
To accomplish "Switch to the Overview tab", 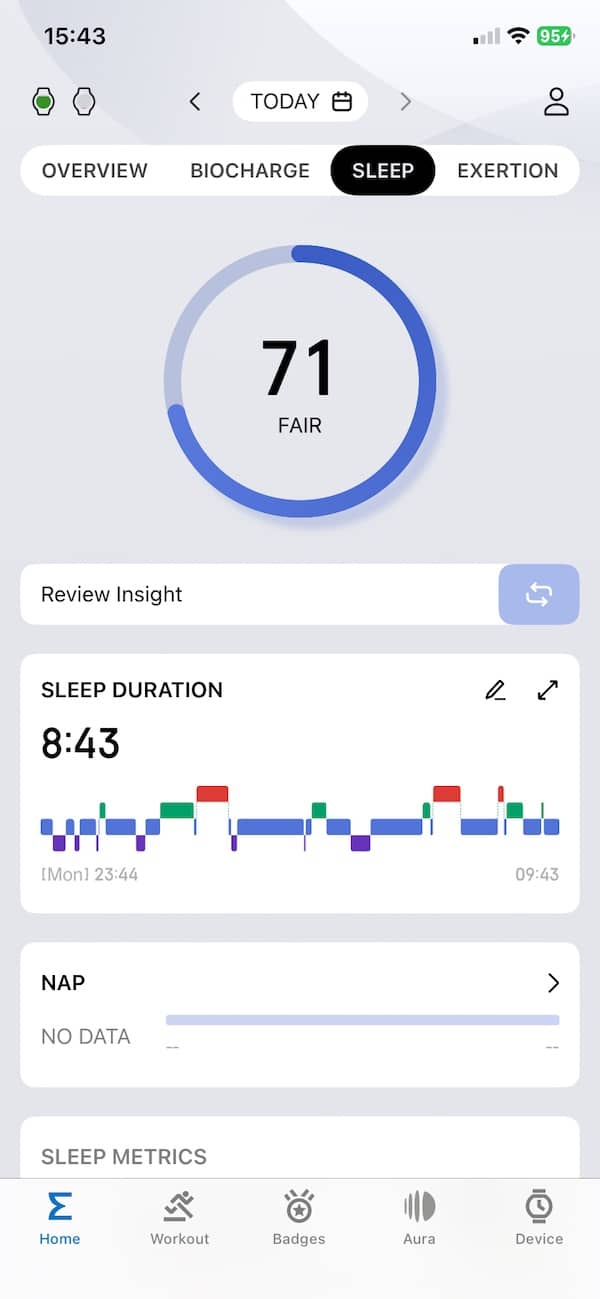I will click(95, 170).
